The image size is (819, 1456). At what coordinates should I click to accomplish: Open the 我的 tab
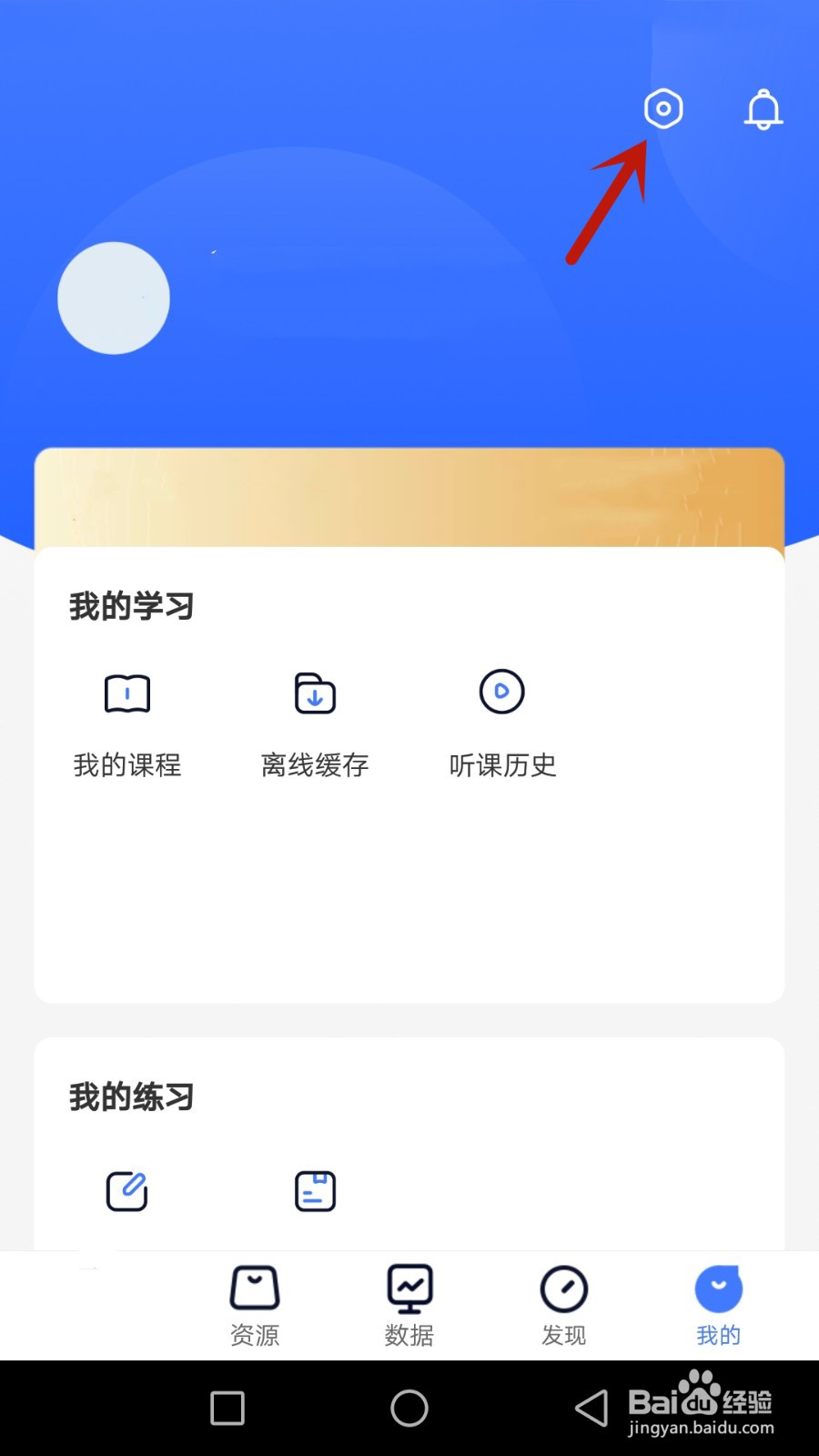pyautogui.click(x=718, y=1303)
